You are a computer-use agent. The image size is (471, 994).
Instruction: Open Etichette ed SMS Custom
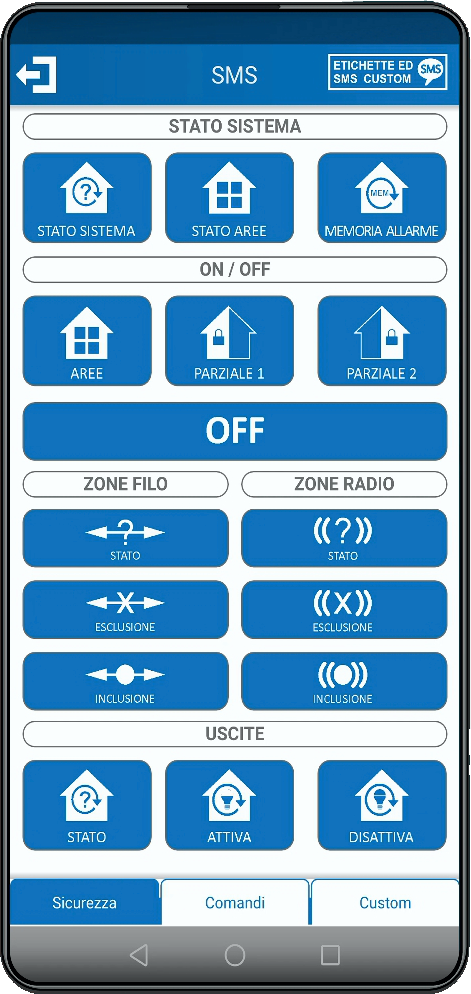(x=387, y=72)
